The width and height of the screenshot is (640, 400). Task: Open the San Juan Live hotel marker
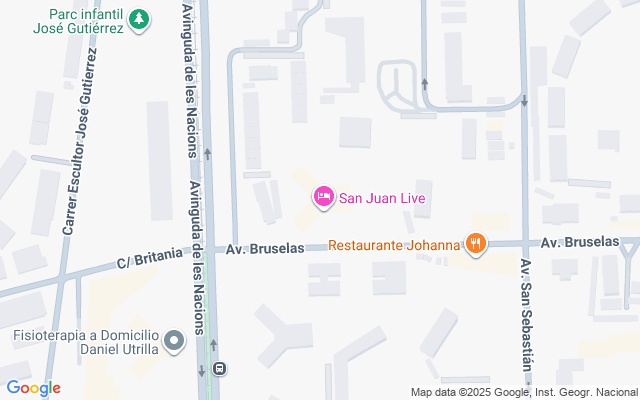(323, 197)
